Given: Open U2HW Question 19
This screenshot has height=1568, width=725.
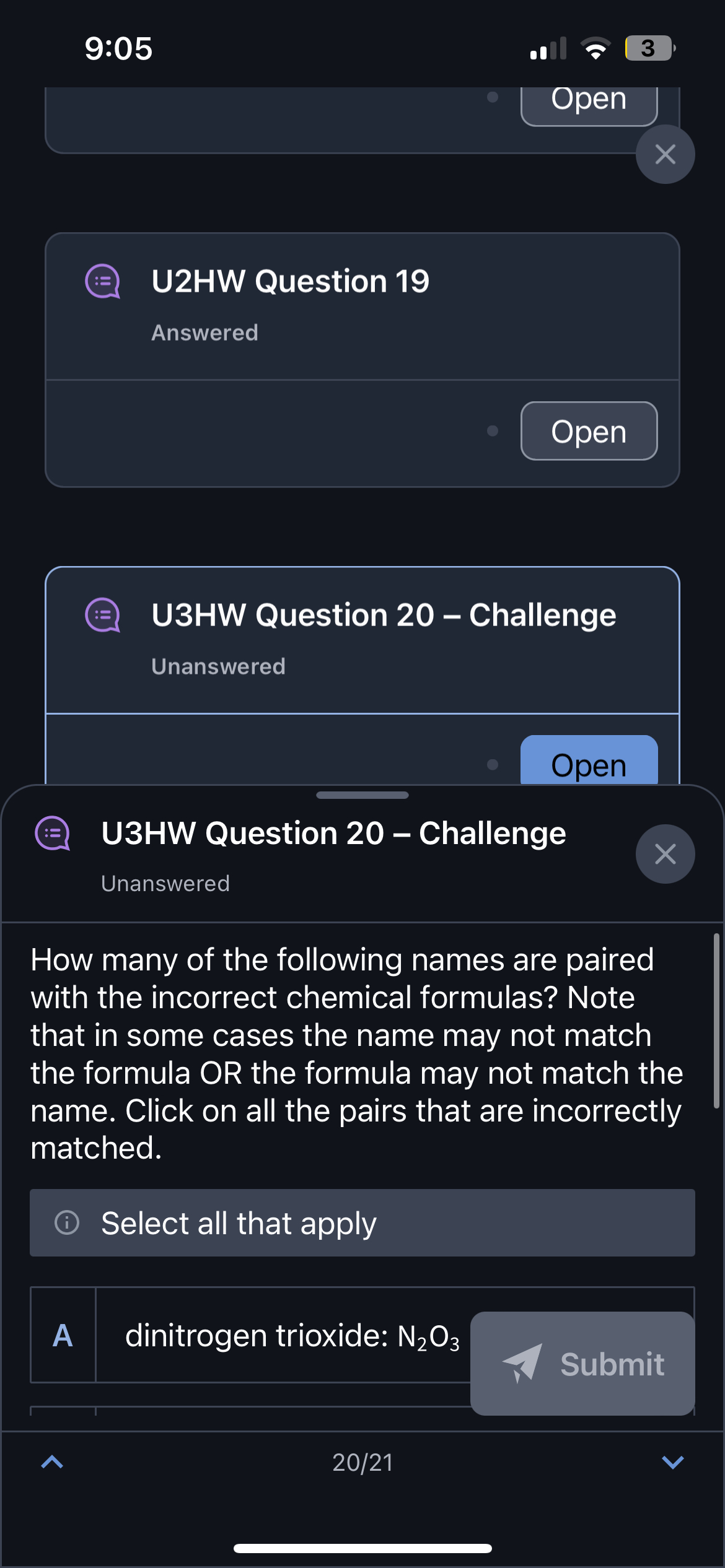Looking at the screenshot, I should click(x=589, y=431).
